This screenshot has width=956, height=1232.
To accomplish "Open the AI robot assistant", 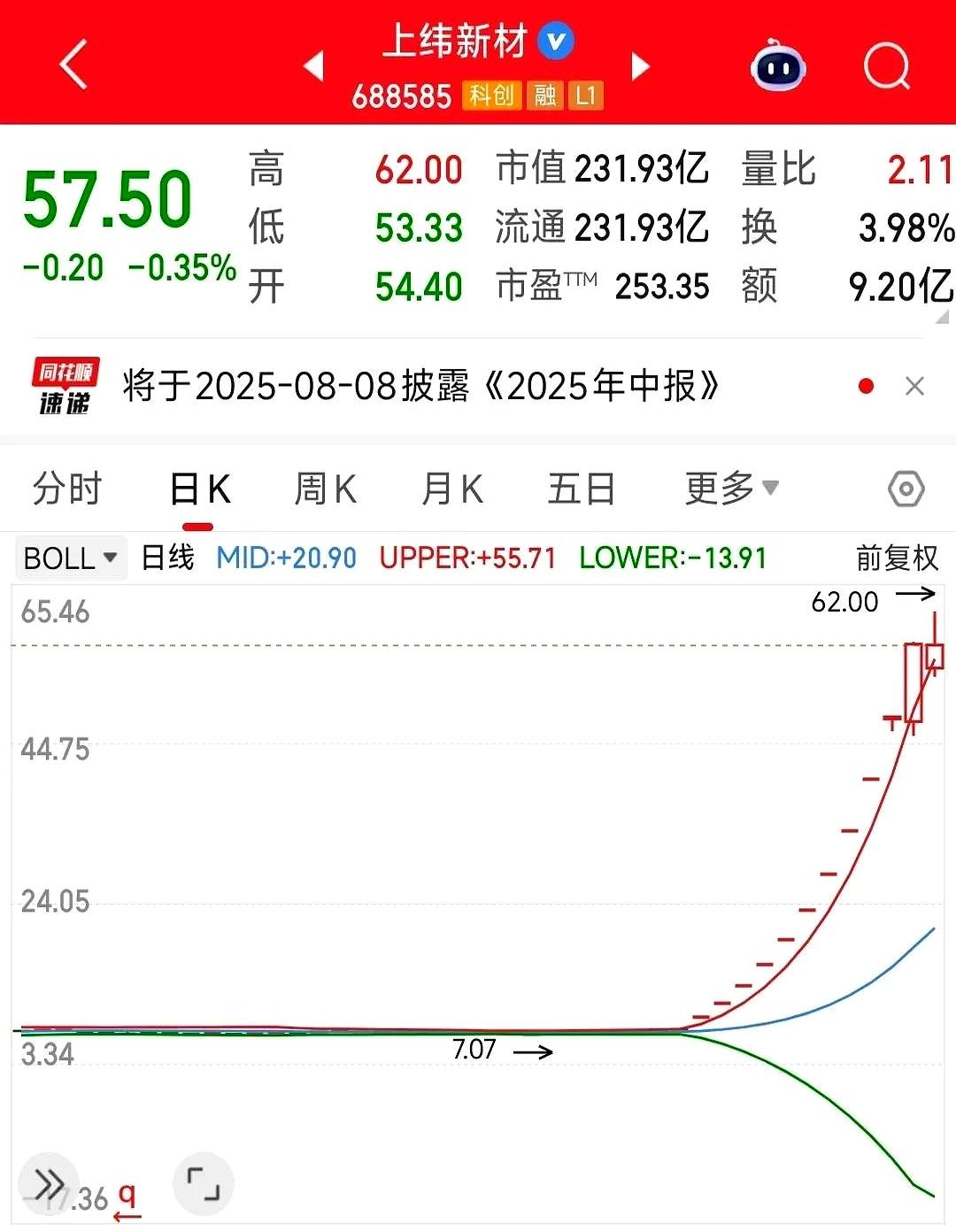I will click(777, 65).
